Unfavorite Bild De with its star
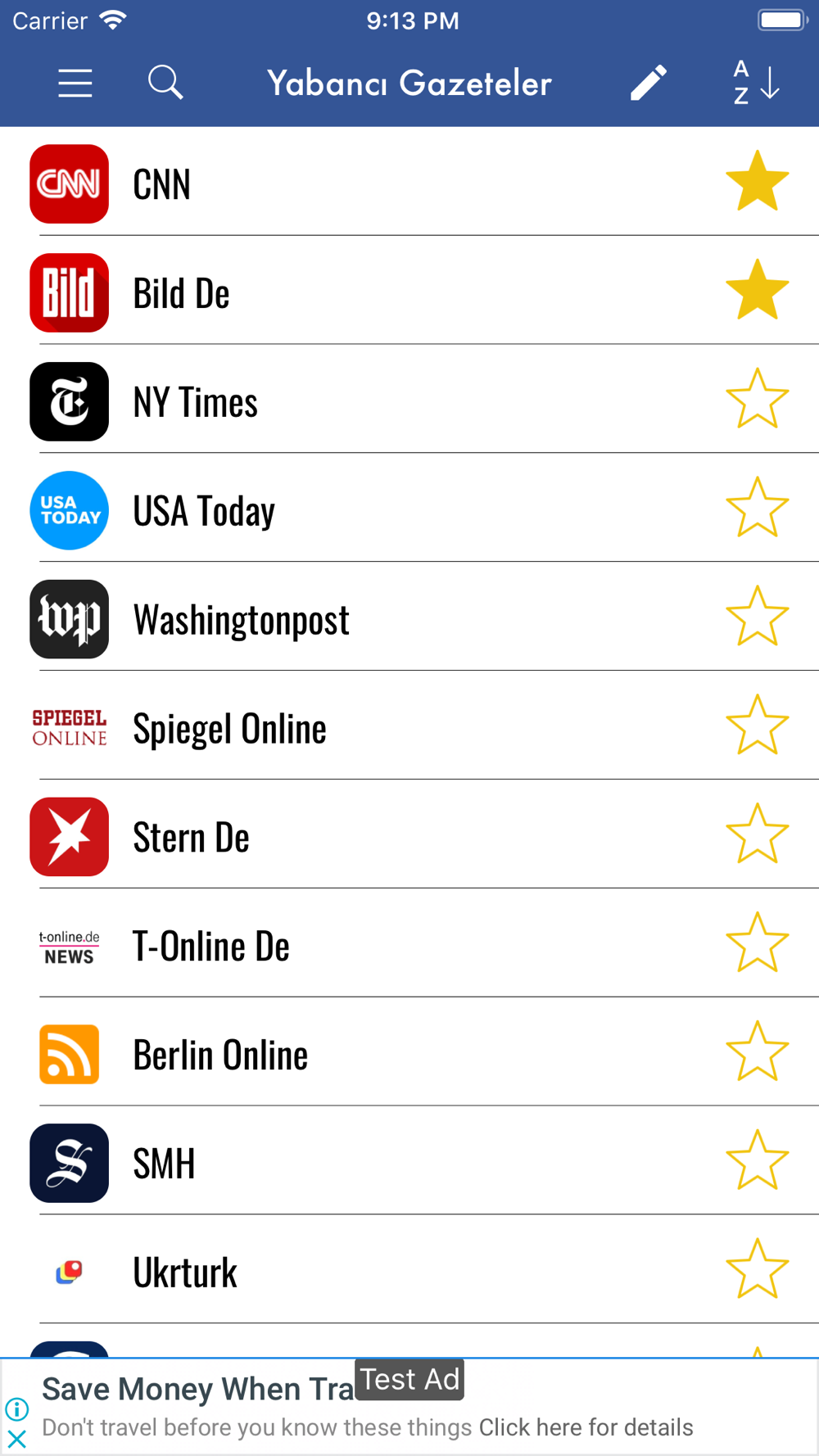The image size is (819, 1456). [x=758, y=290]
